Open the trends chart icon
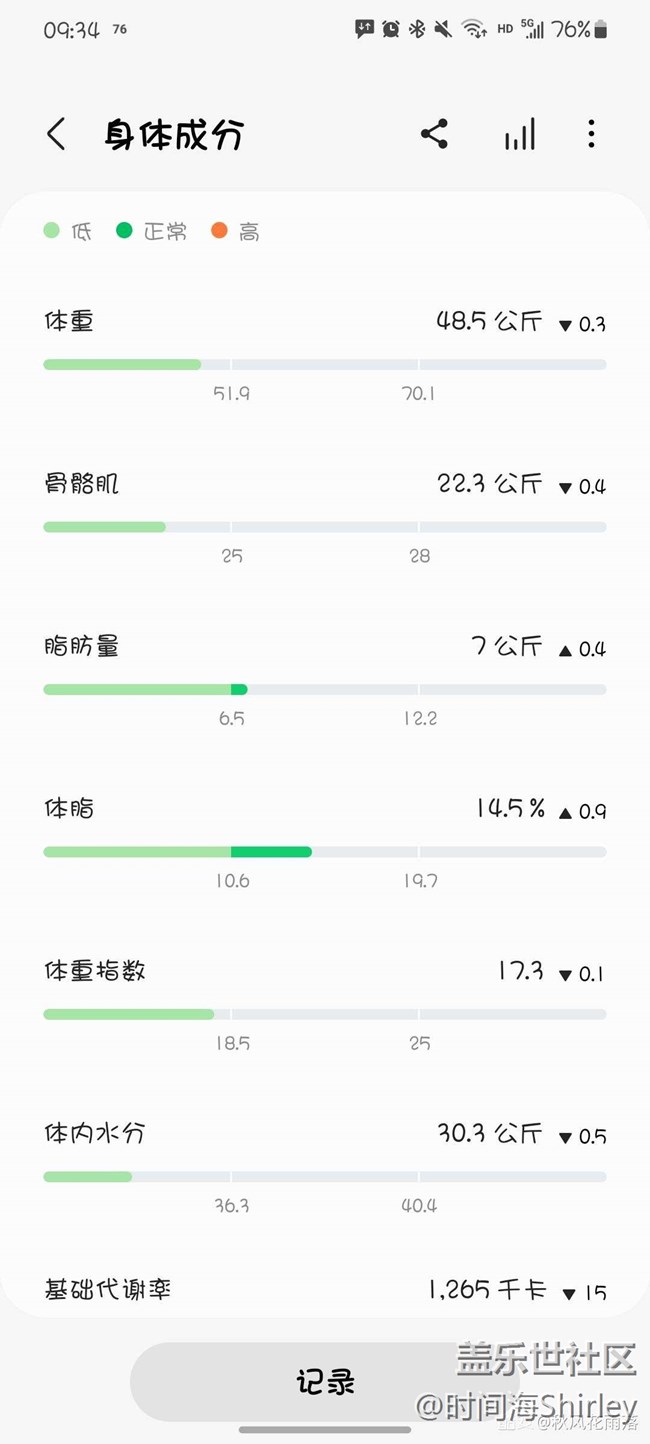Screen dimensions: 650x1444 tap(519, 134)
